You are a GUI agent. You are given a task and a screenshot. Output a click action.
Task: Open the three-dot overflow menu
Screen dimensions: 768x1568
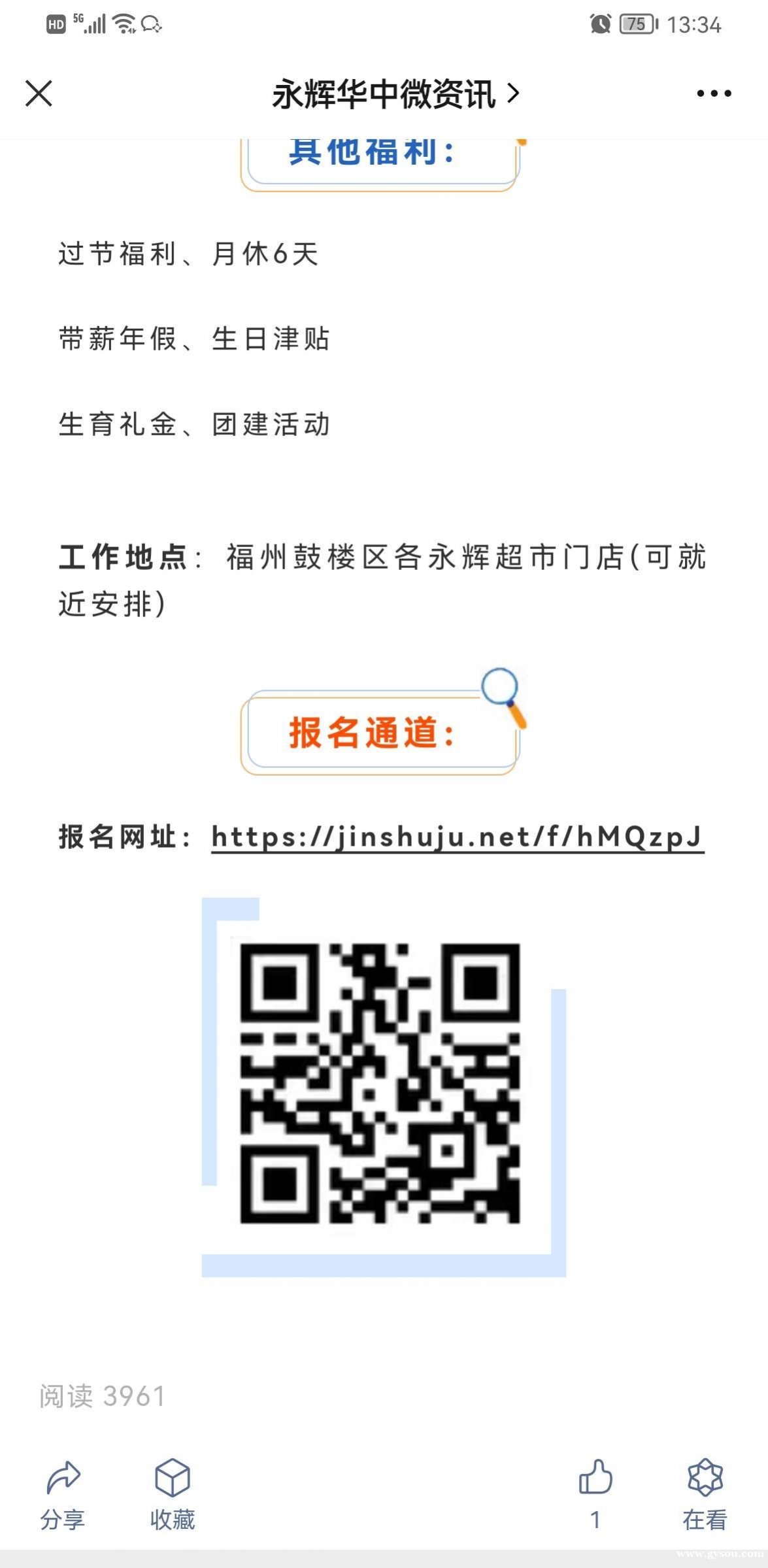(x=713, y=93)
